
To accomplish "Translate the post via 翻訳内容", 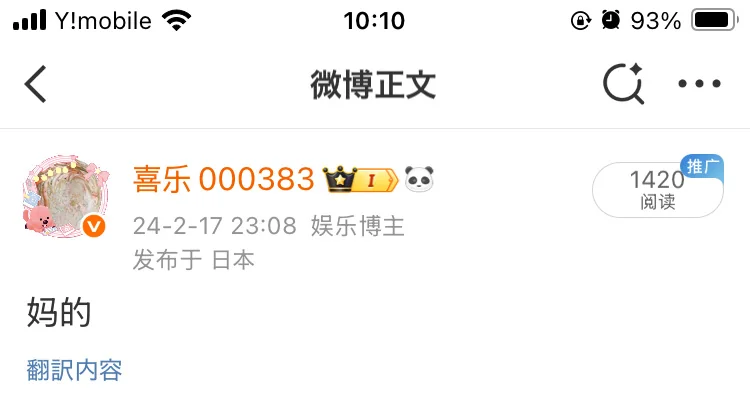I will (x=74, y=371).
